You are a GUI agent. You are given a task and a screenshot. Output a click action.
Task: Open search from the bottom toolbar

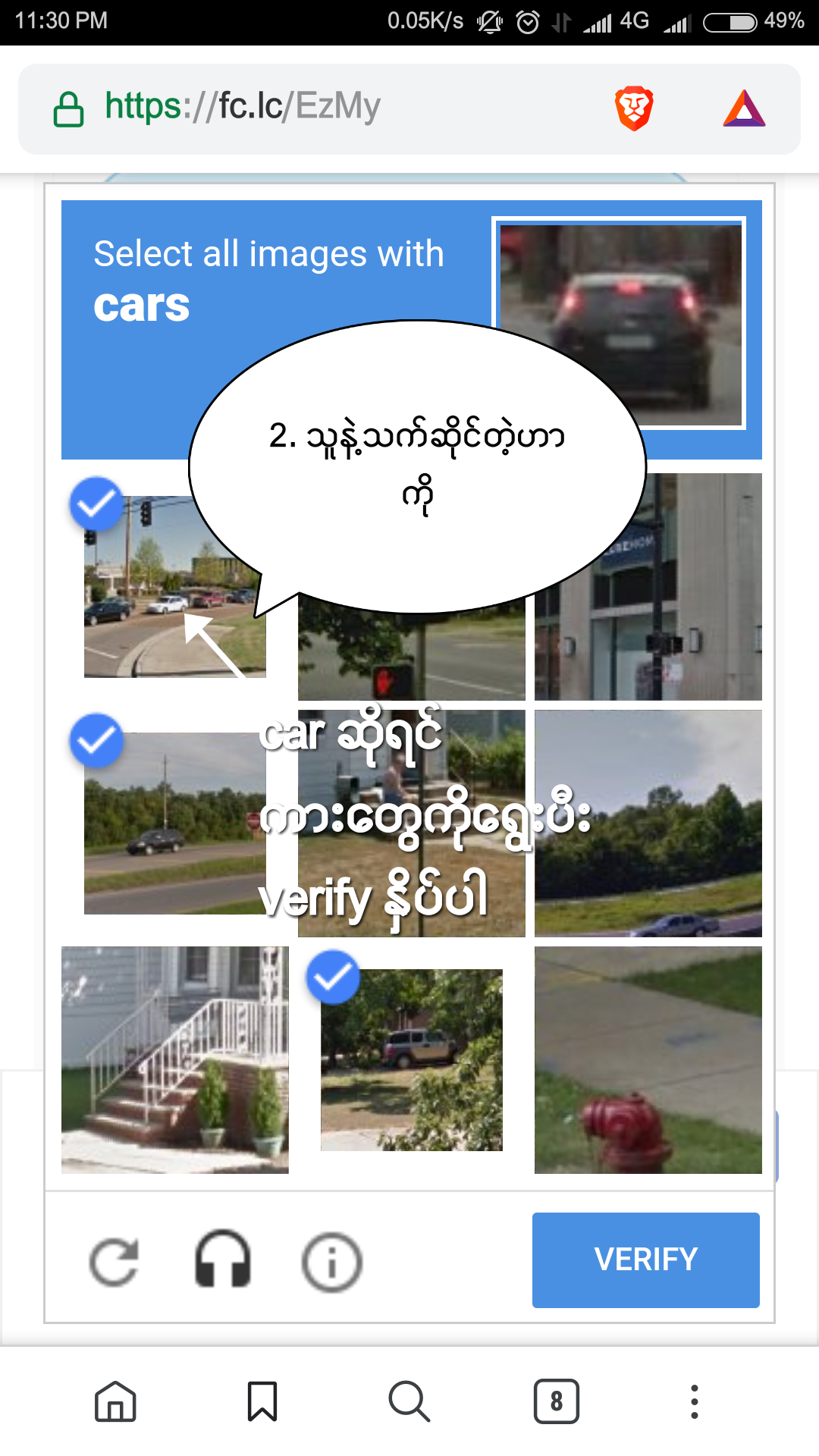click(409, 1401)
